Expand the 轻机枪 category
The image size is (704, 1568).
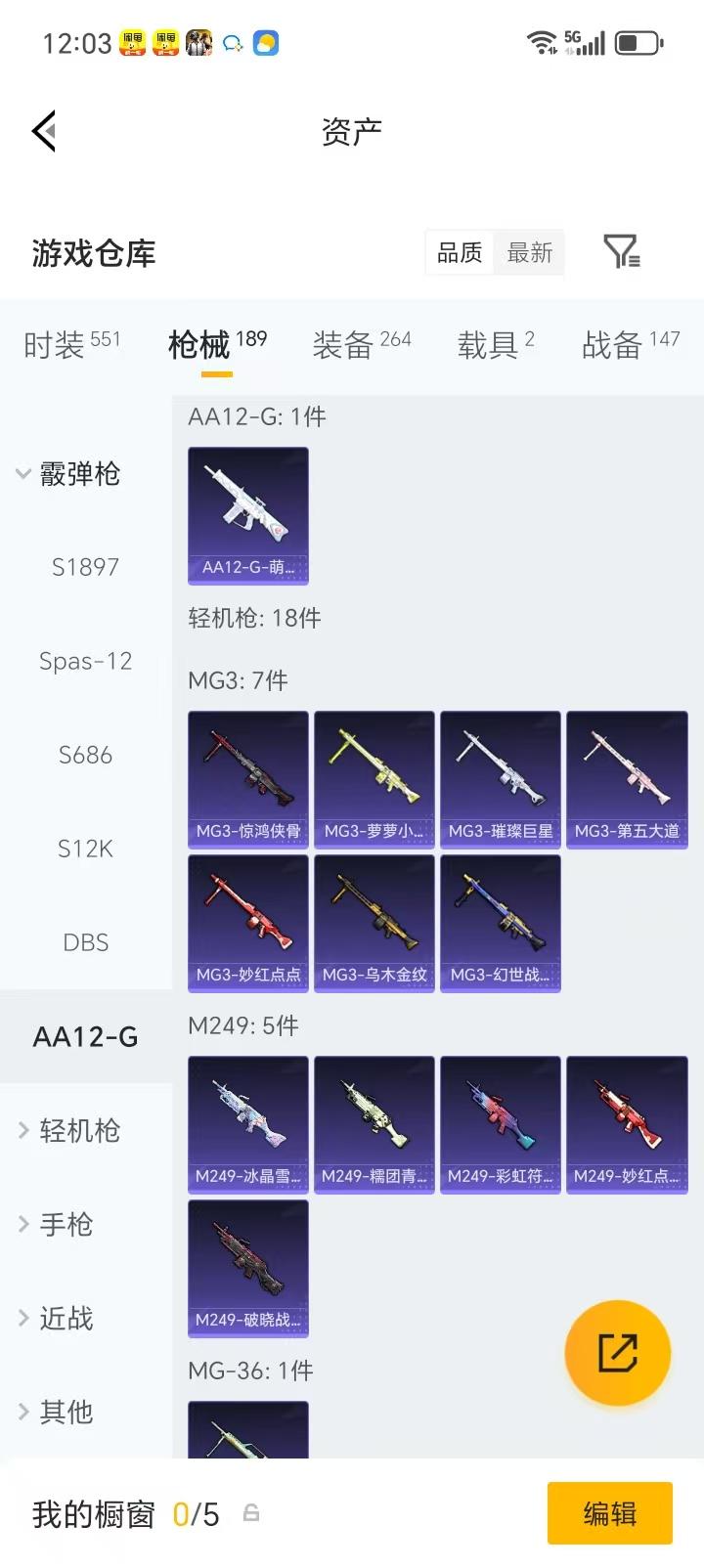point(83,1131)
